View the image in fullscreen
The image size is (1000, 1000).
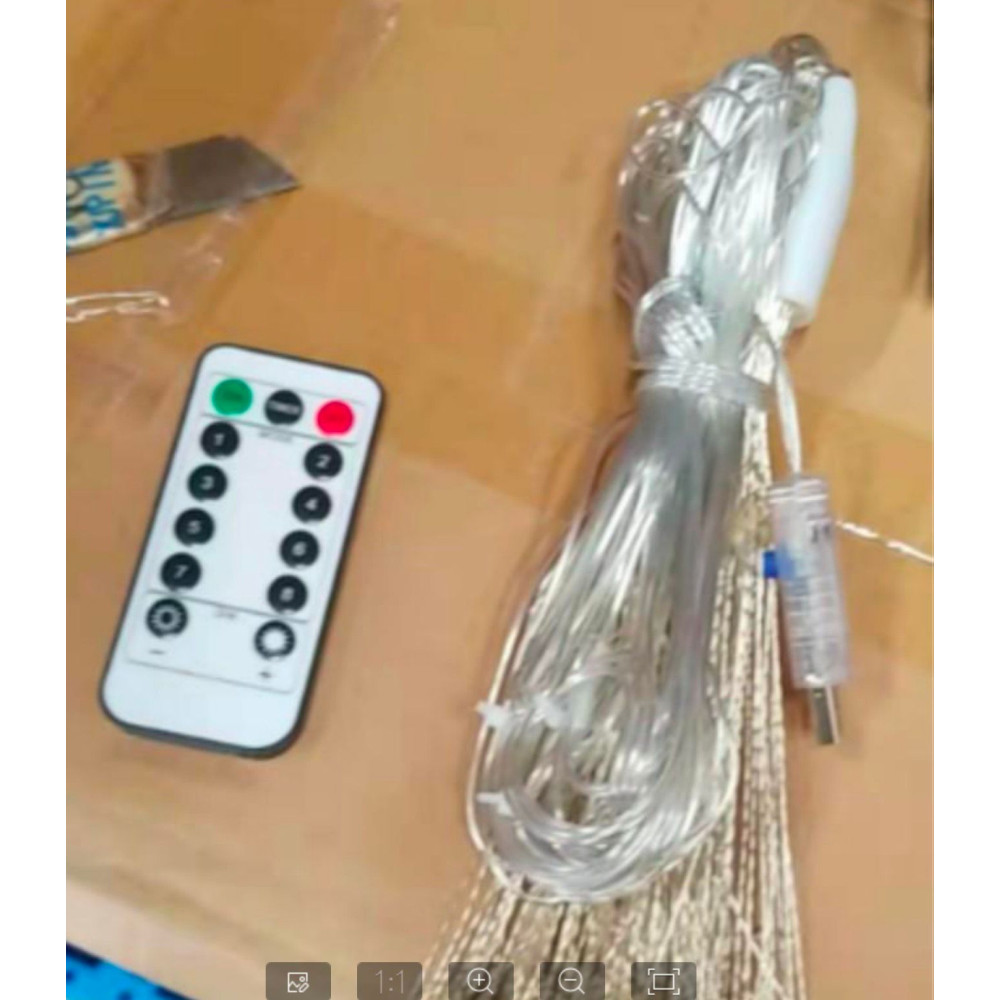[x=664, y=981]
